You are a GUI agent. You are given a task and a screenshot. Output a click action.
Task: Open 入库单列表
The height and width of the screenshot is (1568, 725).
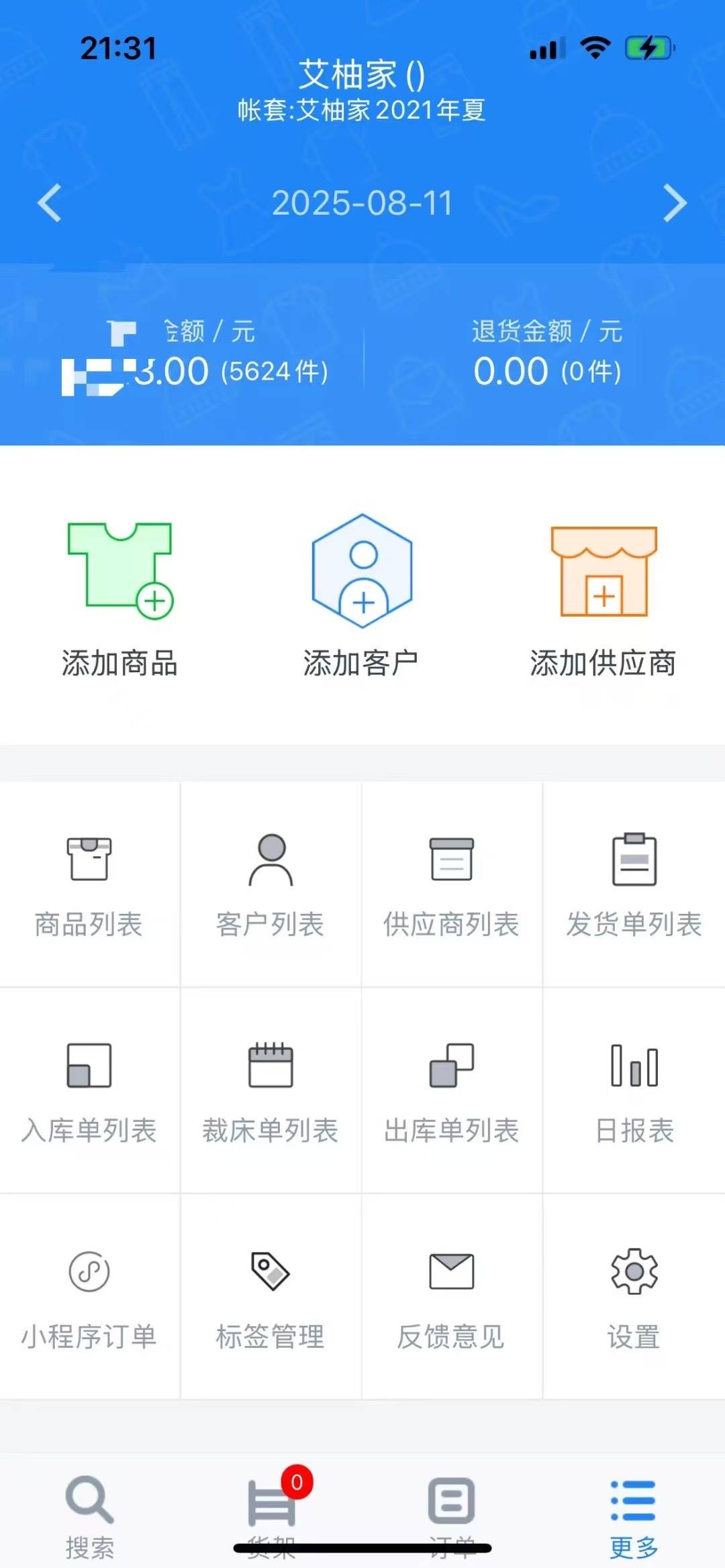point(89,1092)
